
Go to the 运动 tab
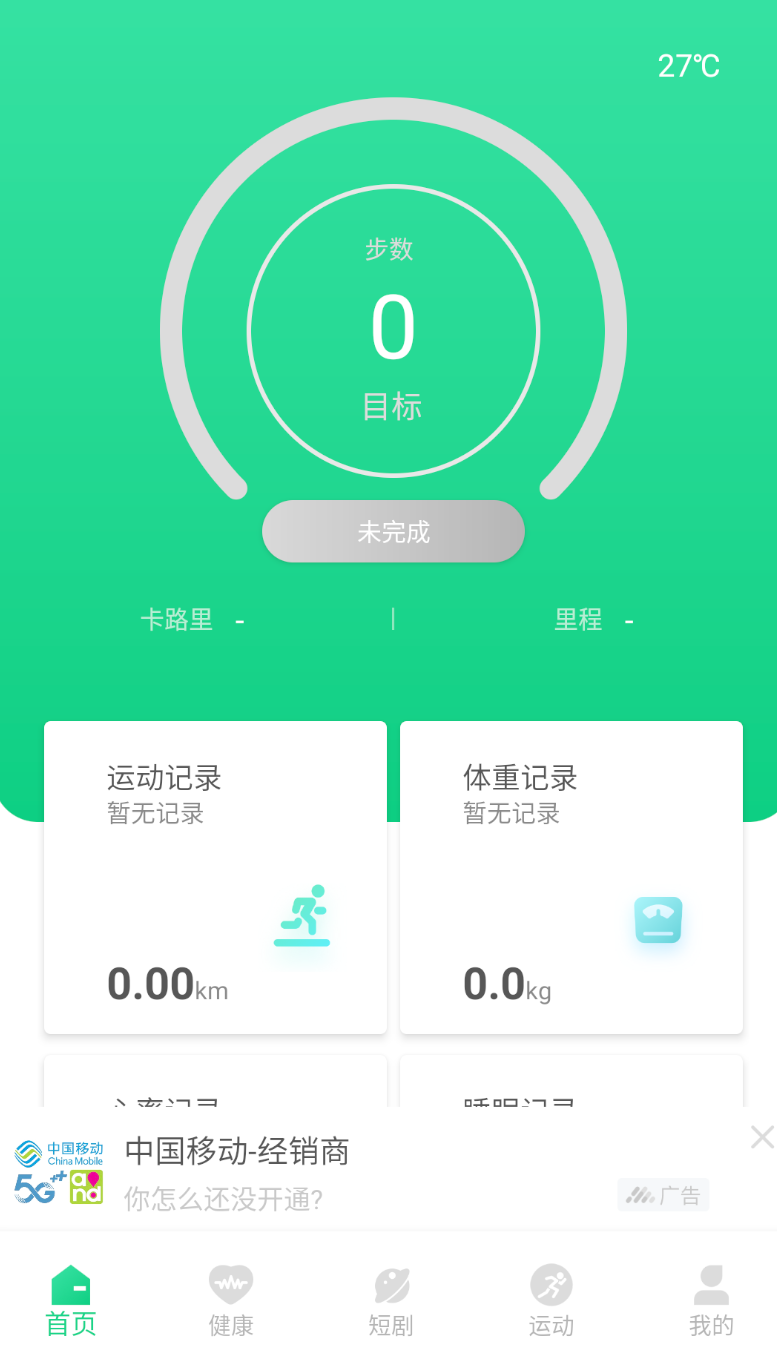tap(551, 1299)
